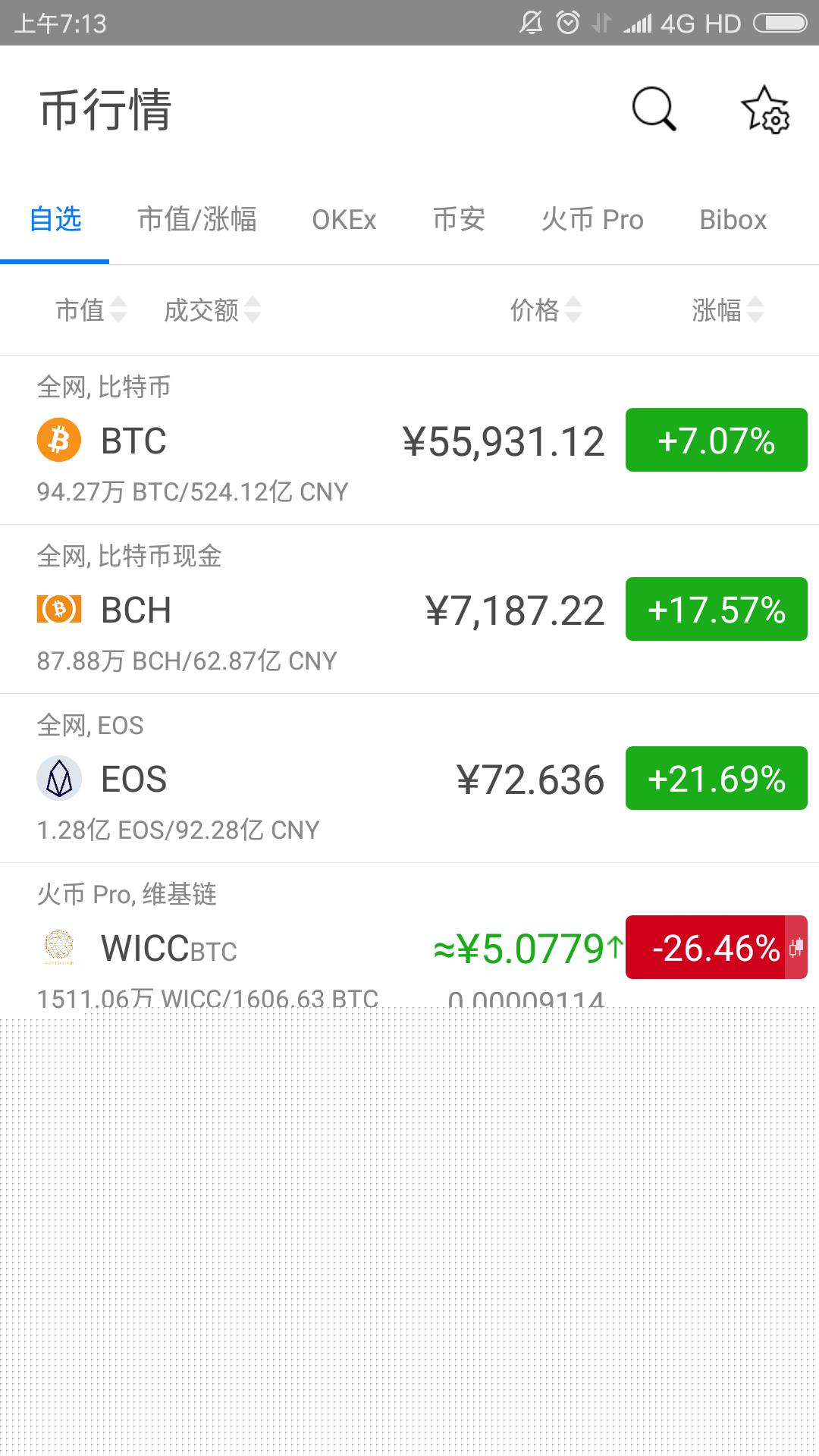Tap the -26.46% change badge for WICC
The height and width of the screenshot is (1456, 819).
point(716,947)
